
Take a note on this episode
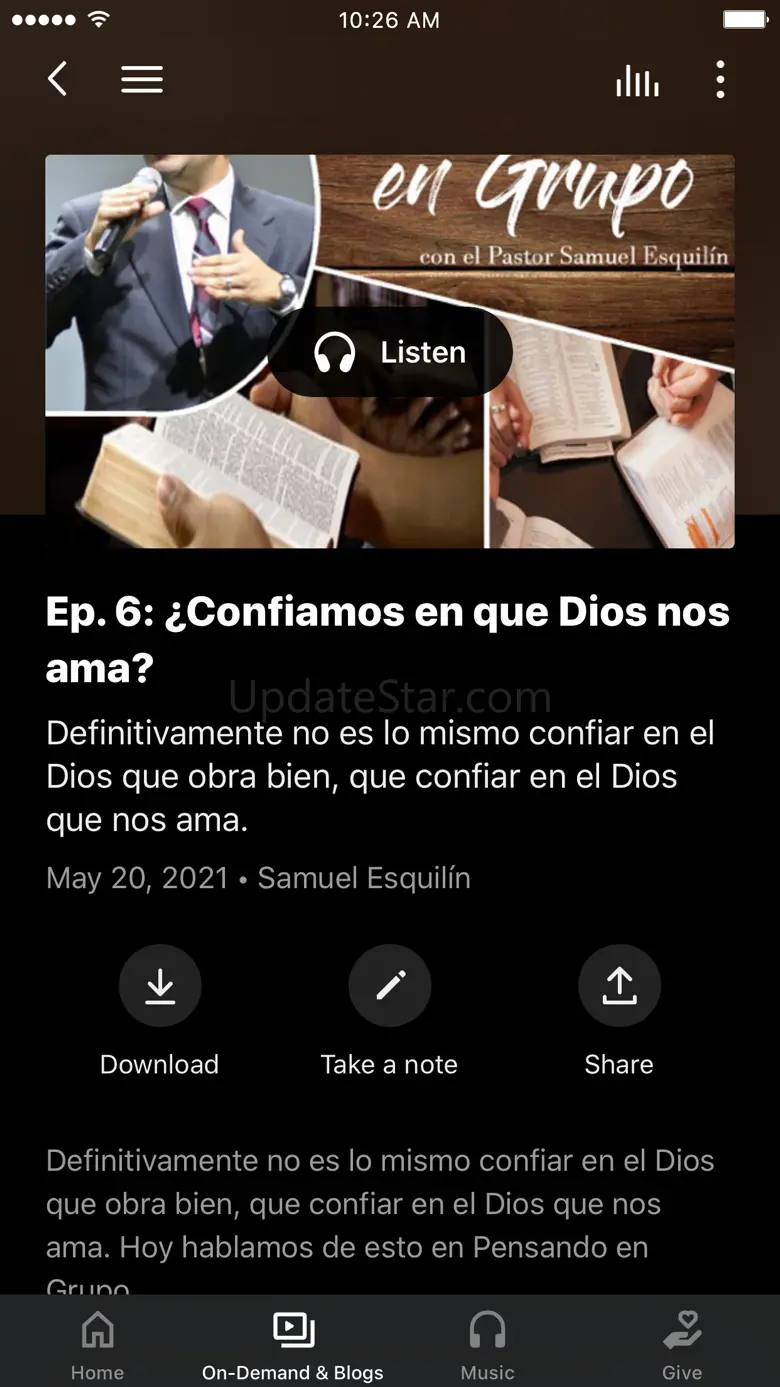tap(389, 1011)
